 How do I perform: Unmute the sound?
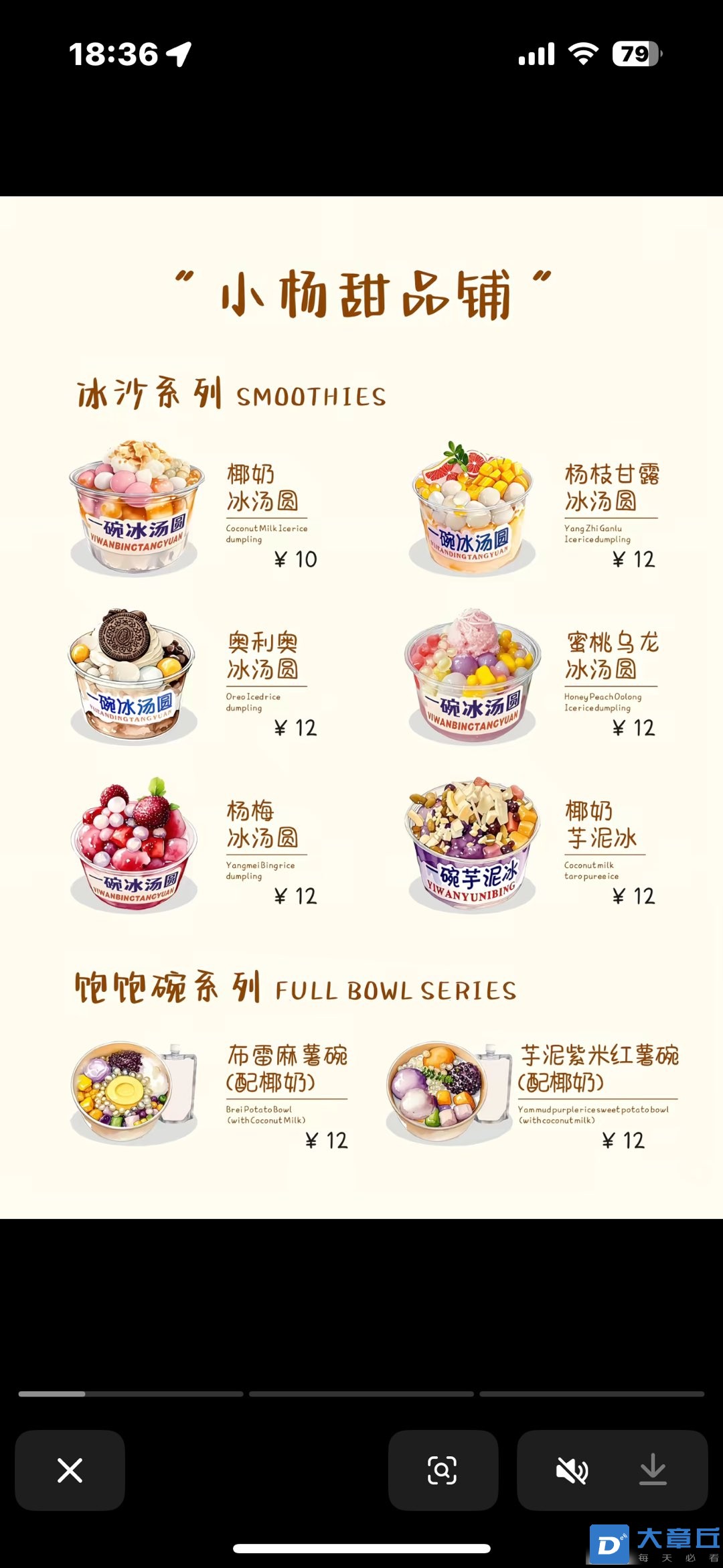572,1471
